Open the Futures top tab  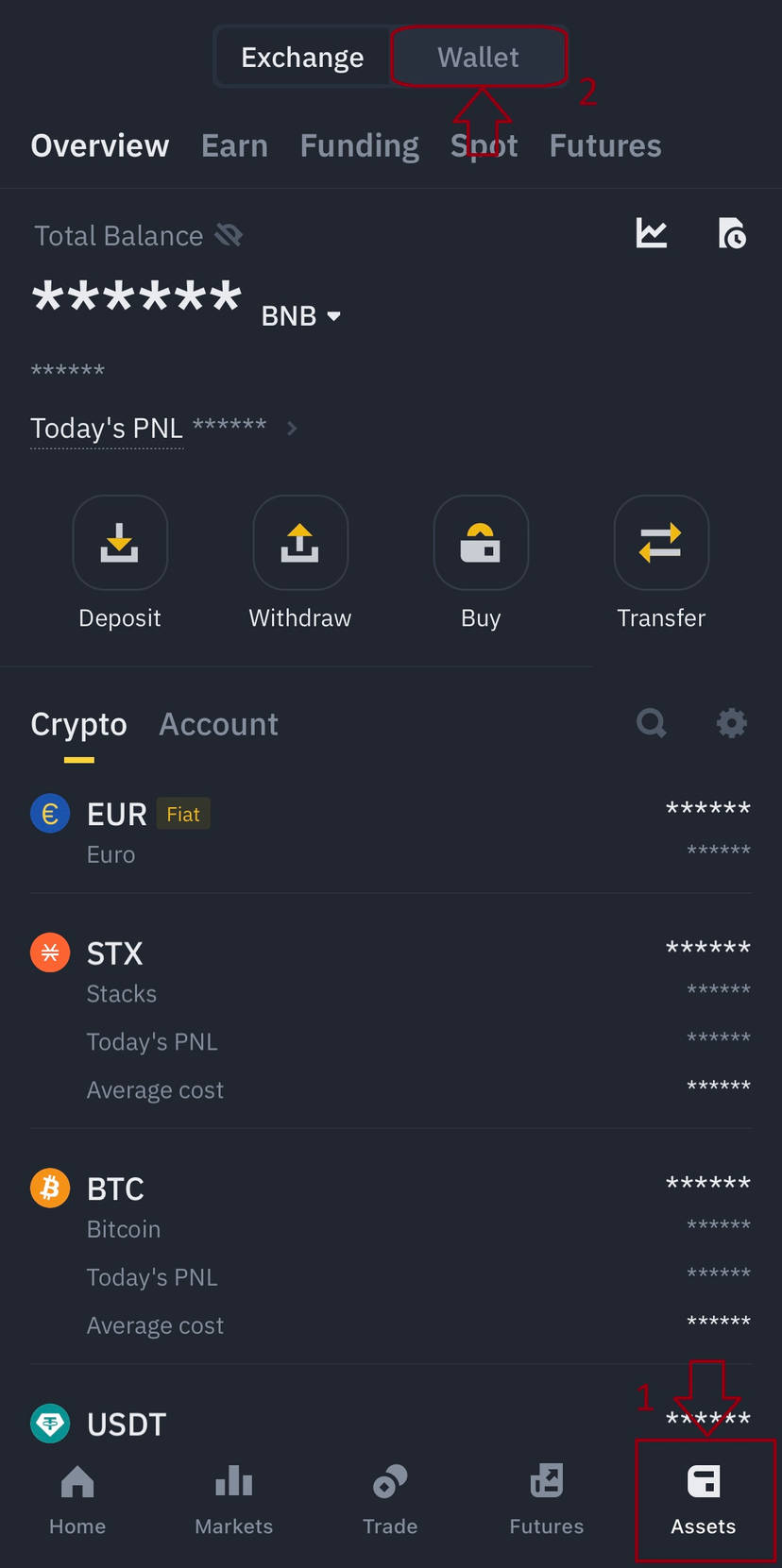[x=605, y=145]
